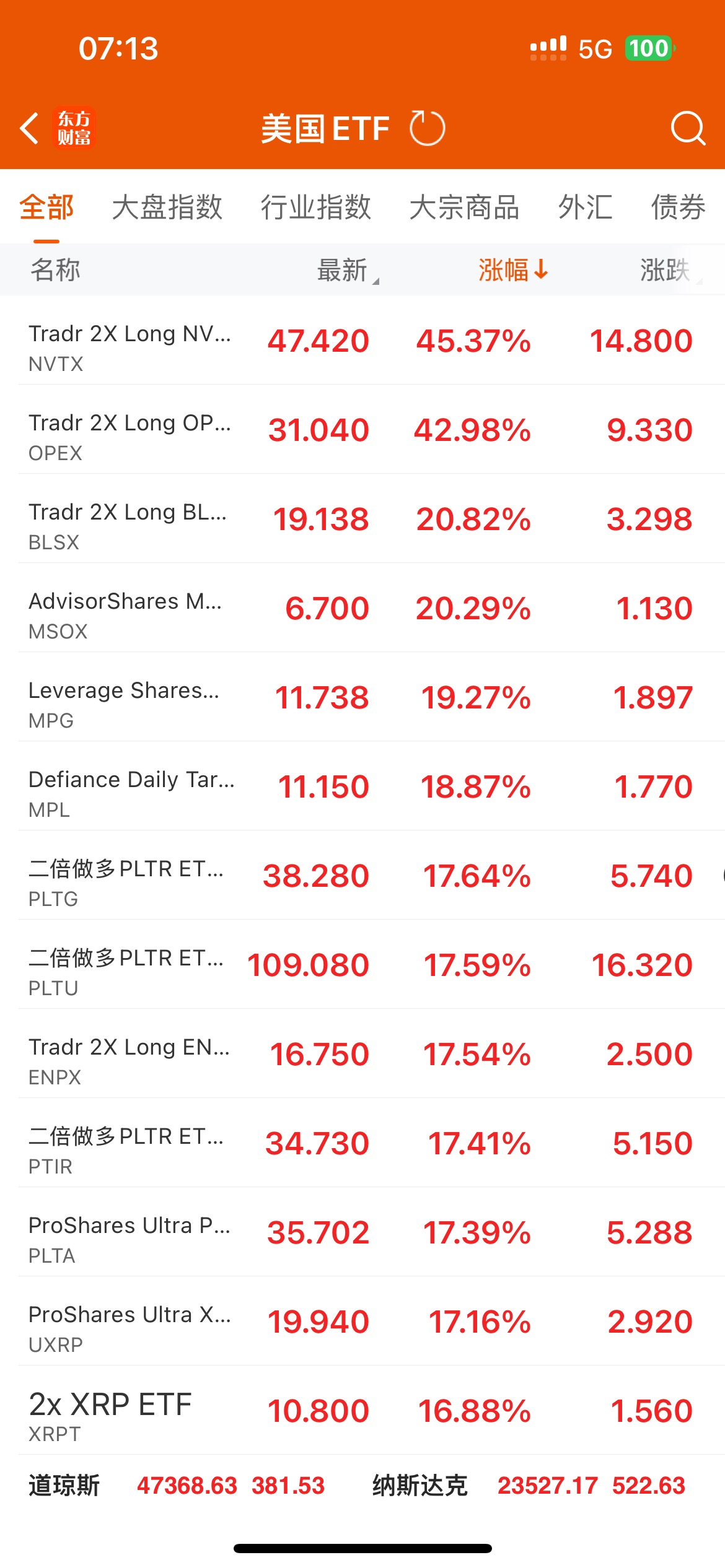This screenshot has width=725, height=1568.
Task: Toggle the 涨幅 sort order
Action: (512, 270)
